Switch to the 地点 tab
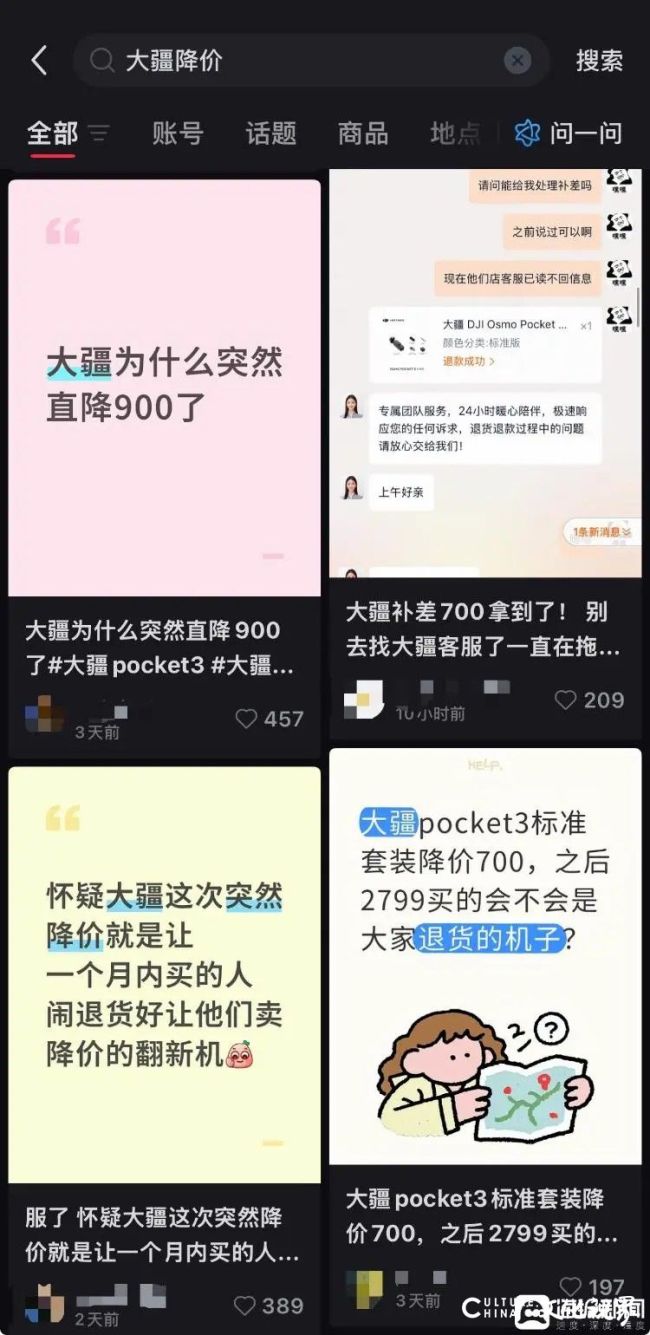 coord(455,133)
